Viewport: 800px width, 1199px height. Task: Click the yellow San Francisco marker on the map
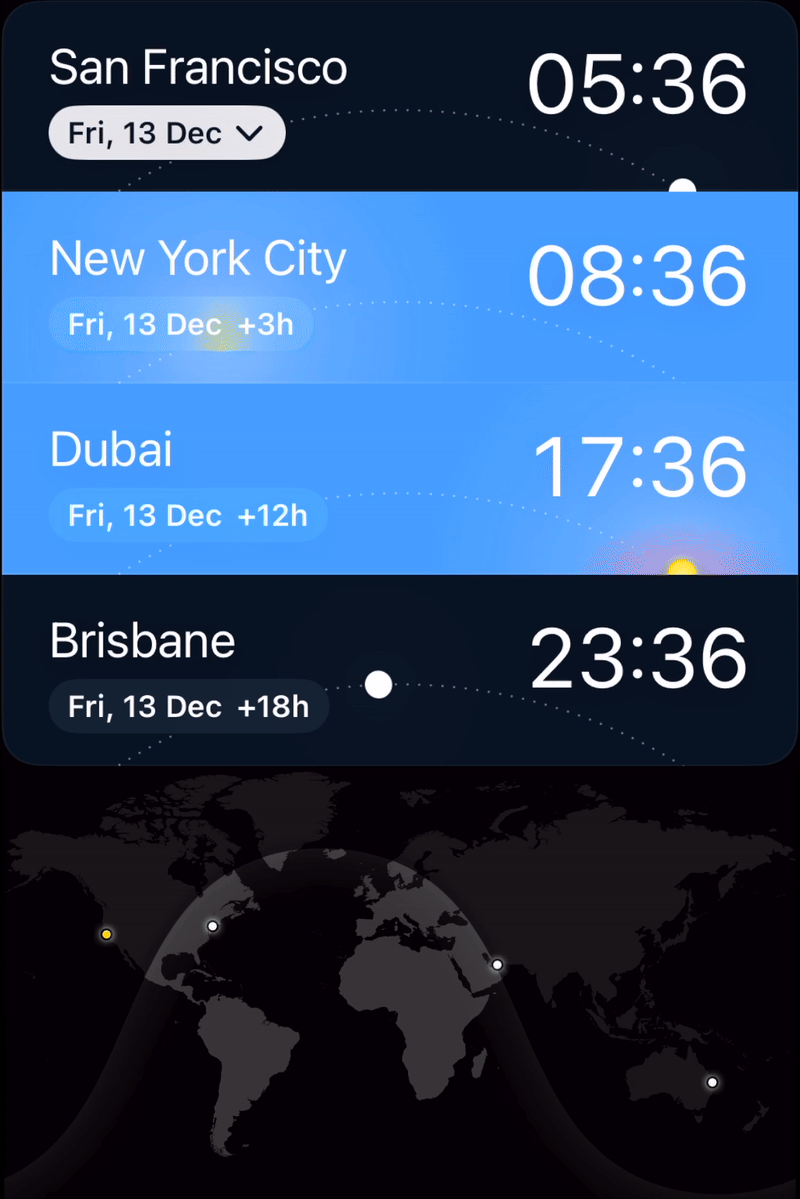pos(106,932)
